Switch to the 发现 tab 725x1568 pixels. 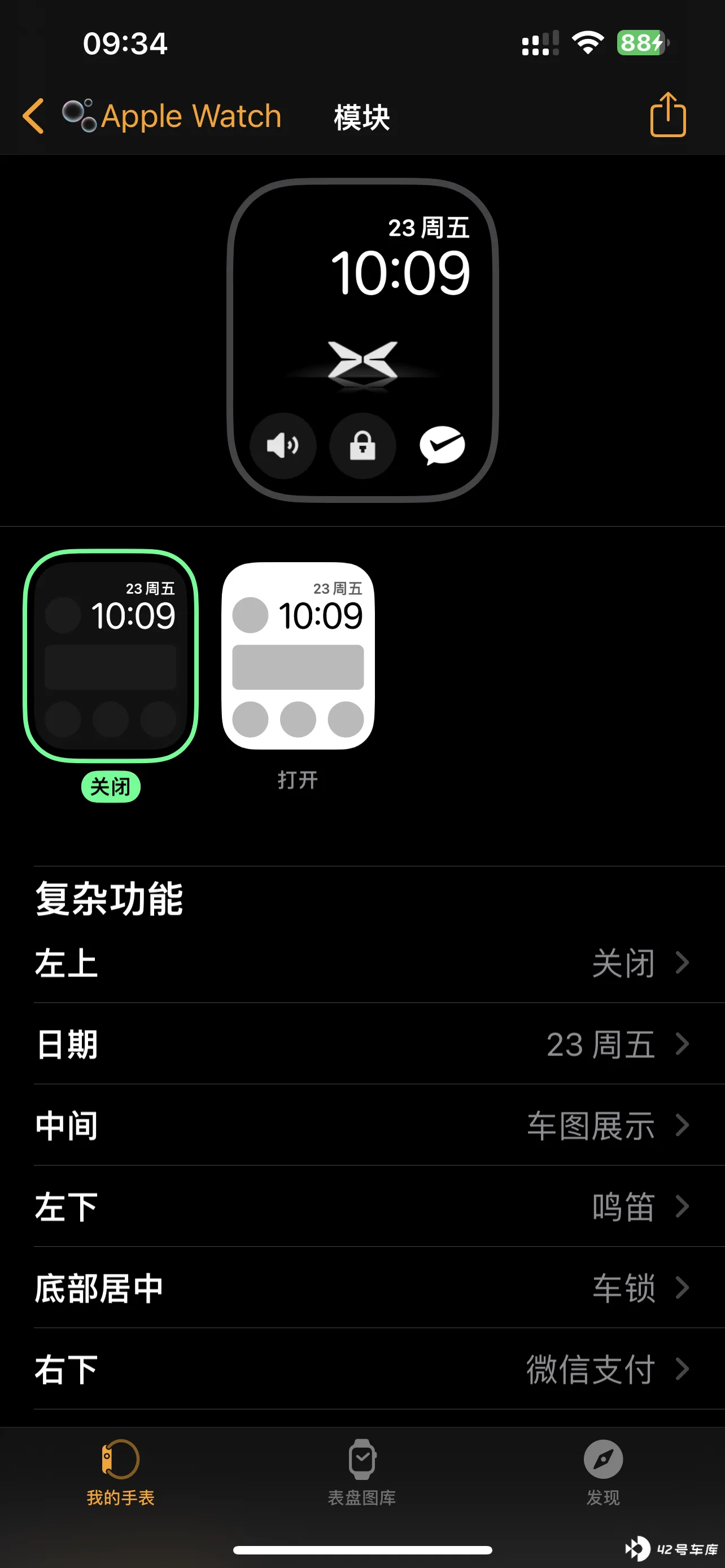click(602, 1470)
